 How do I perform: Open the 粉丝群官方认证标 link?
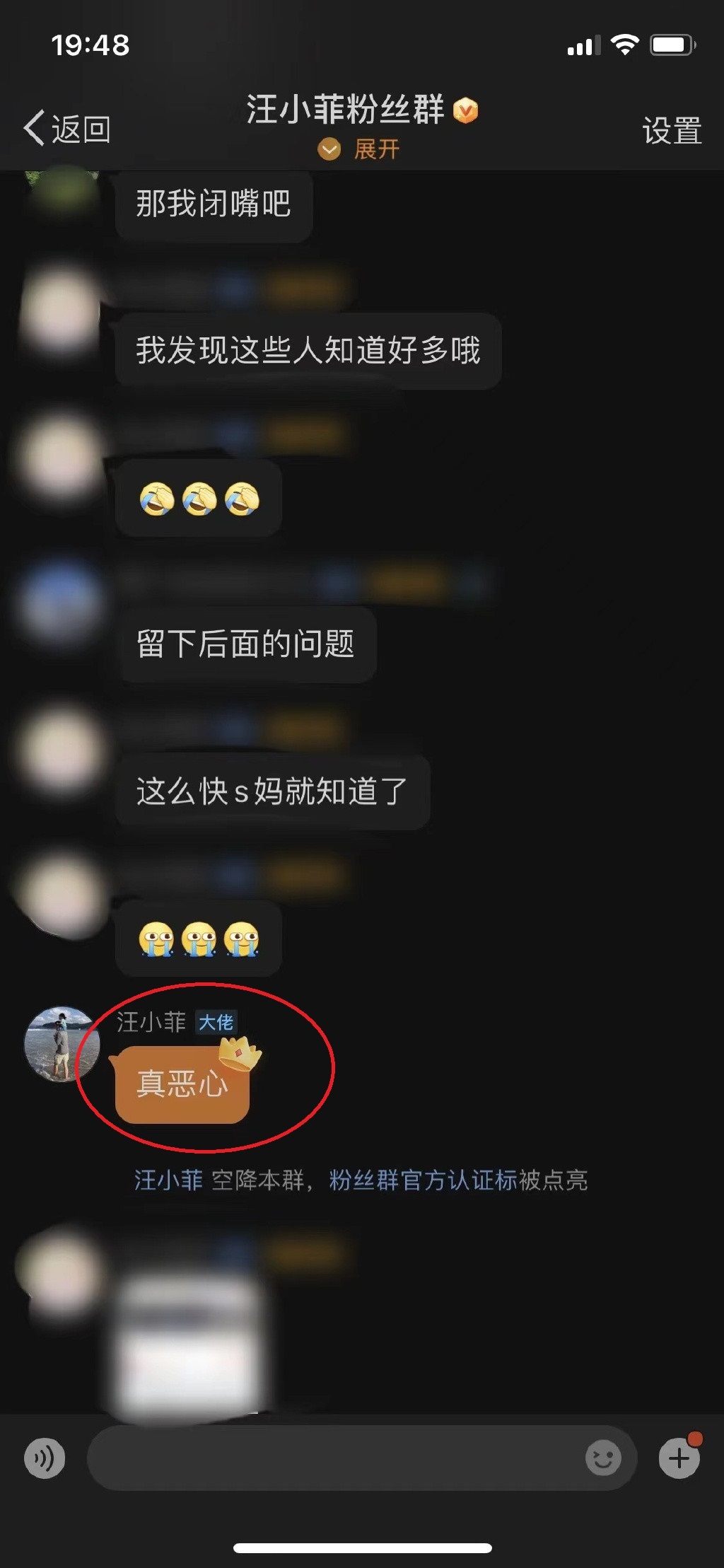(423, 1180)
